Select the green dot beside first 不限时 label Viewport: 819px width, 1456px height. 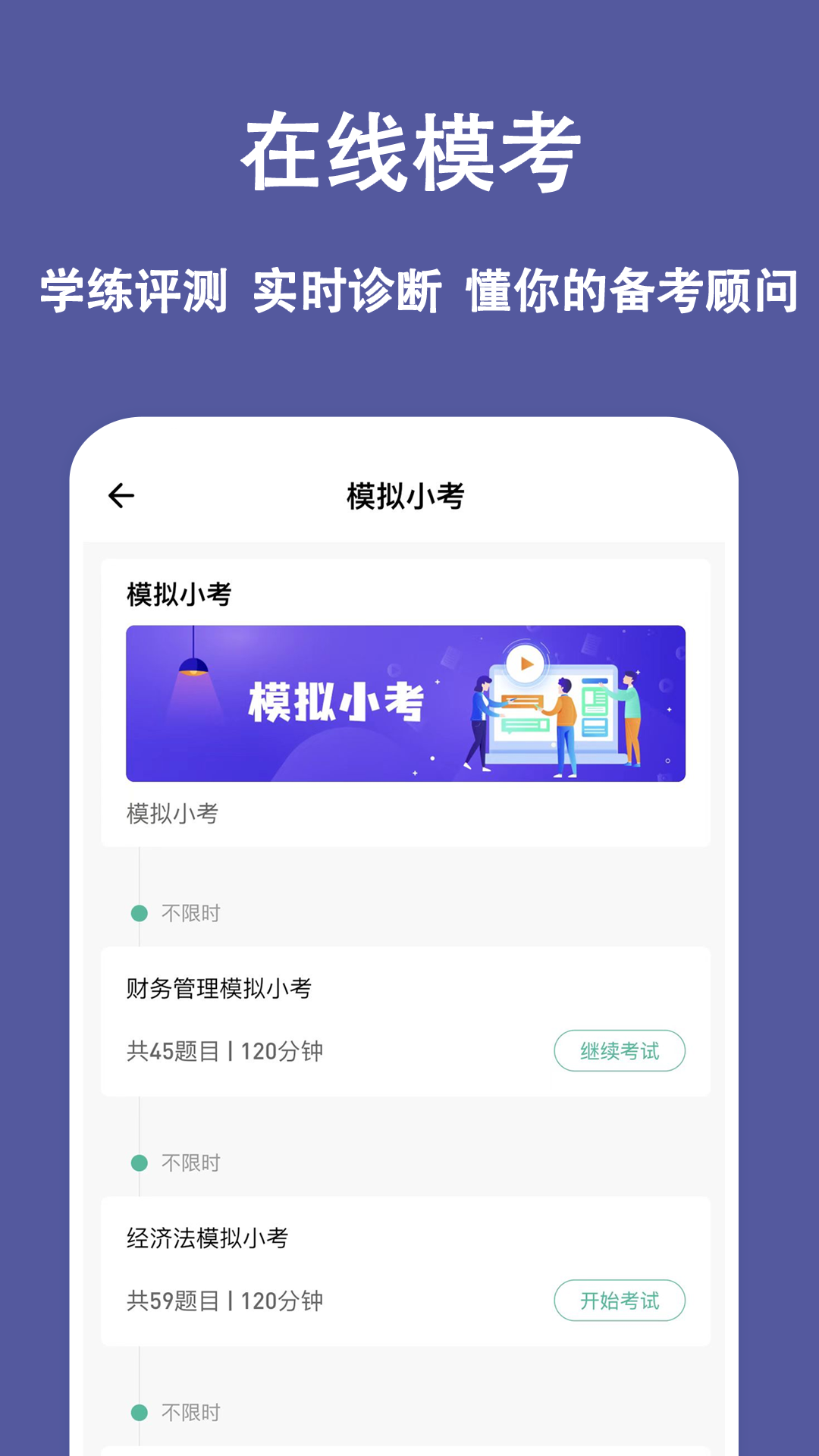pos(137,913)
